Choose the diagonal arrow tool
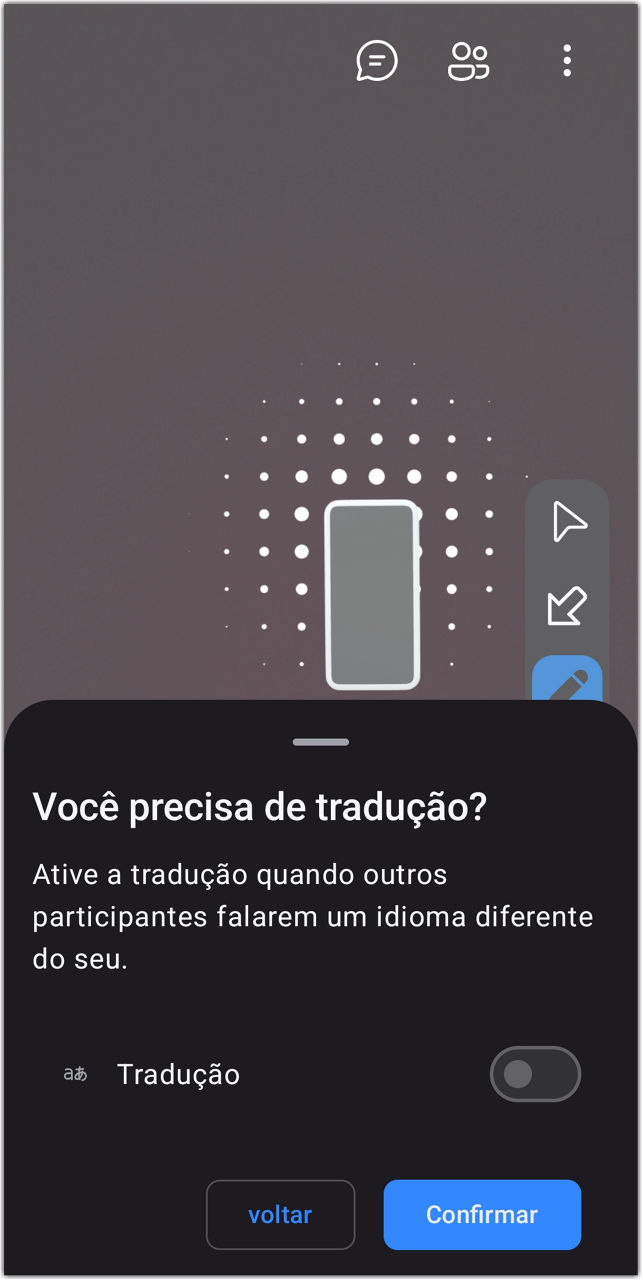The width and height of the screenshot is (643, 1280). click(x=567, y=606)
